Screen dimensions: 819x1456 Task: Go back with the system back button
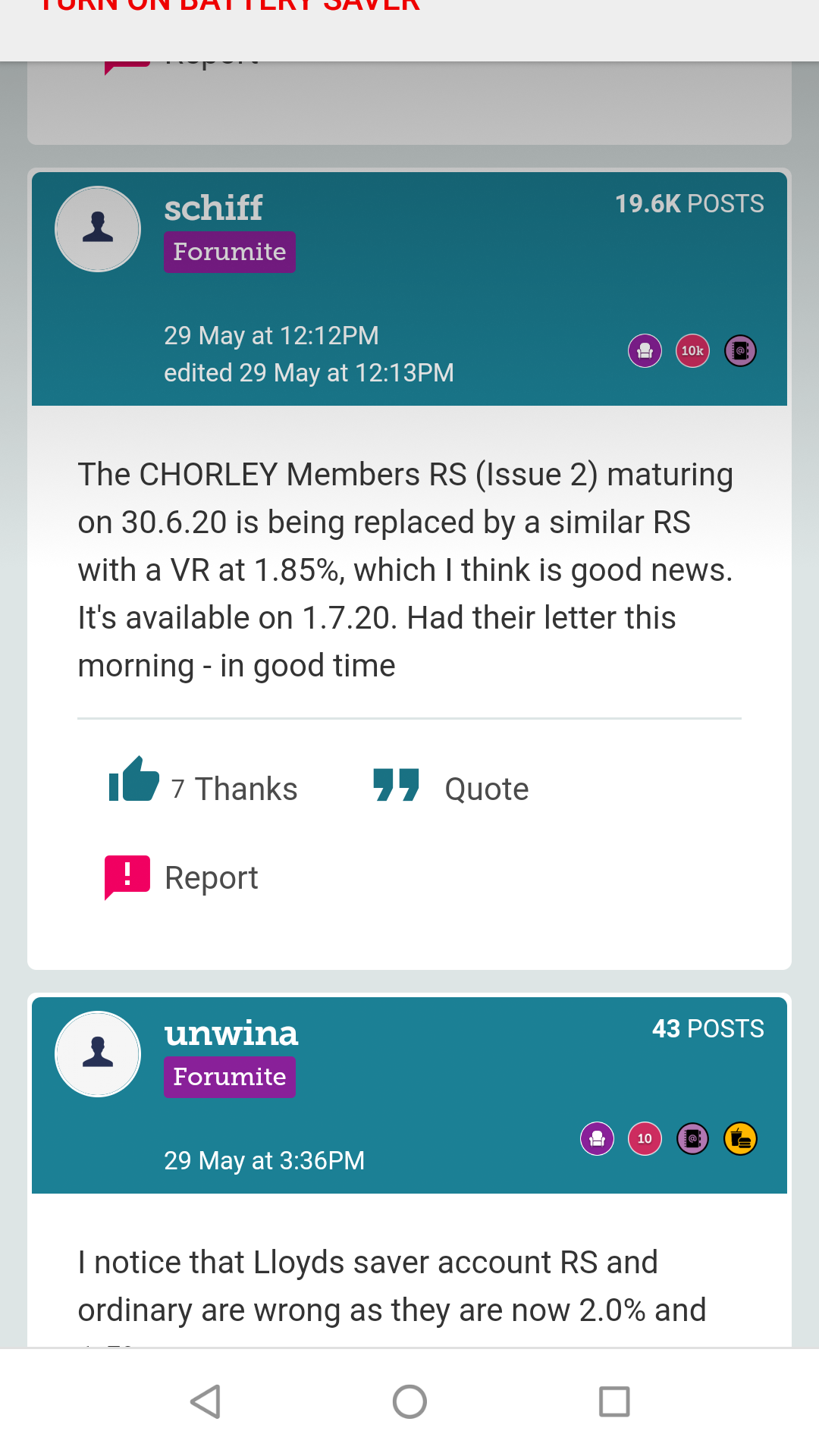[205, 1401]
